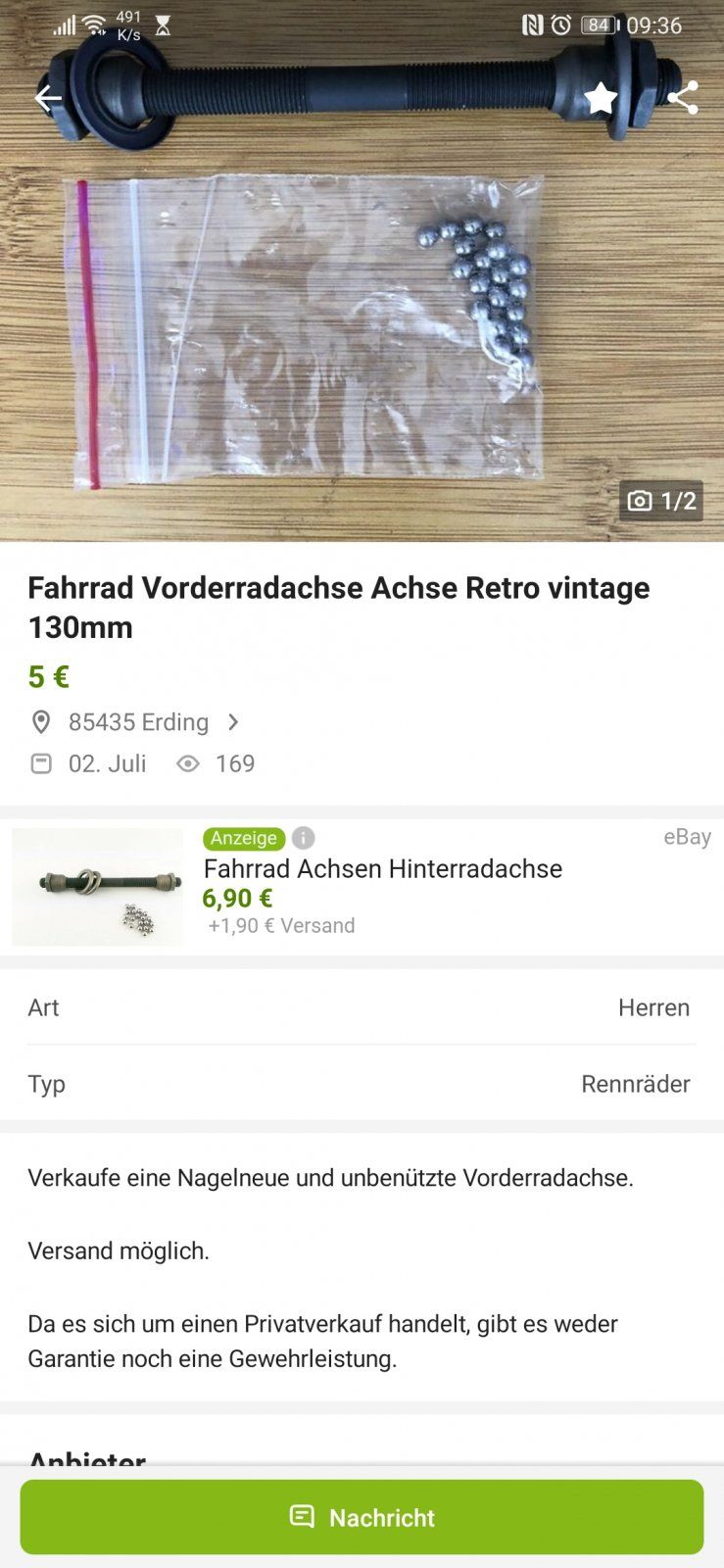This screenshot has height=1568, width=724.
Task: Share this bicycle axle listing
Action: (682, 98)
